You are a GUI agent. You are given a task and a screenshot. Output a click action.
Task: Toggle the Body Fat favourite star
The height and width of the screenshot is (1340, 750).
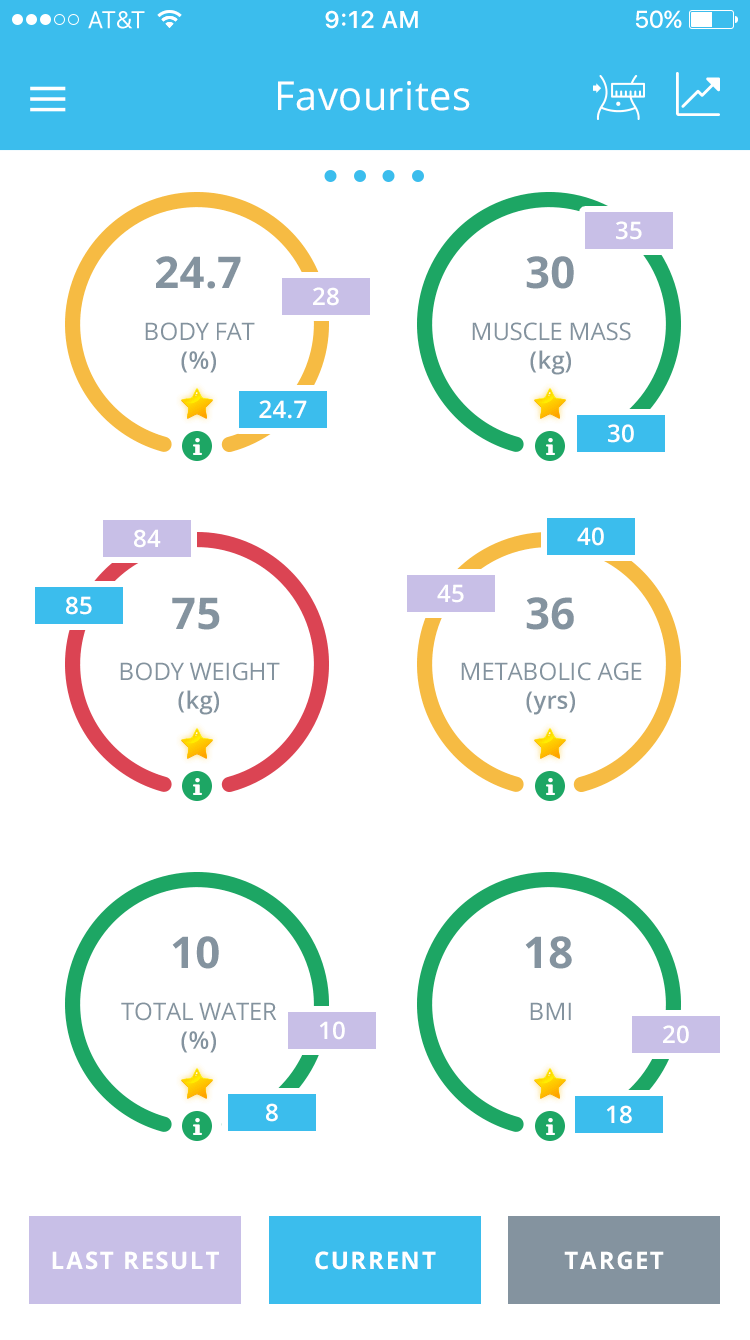197,404
